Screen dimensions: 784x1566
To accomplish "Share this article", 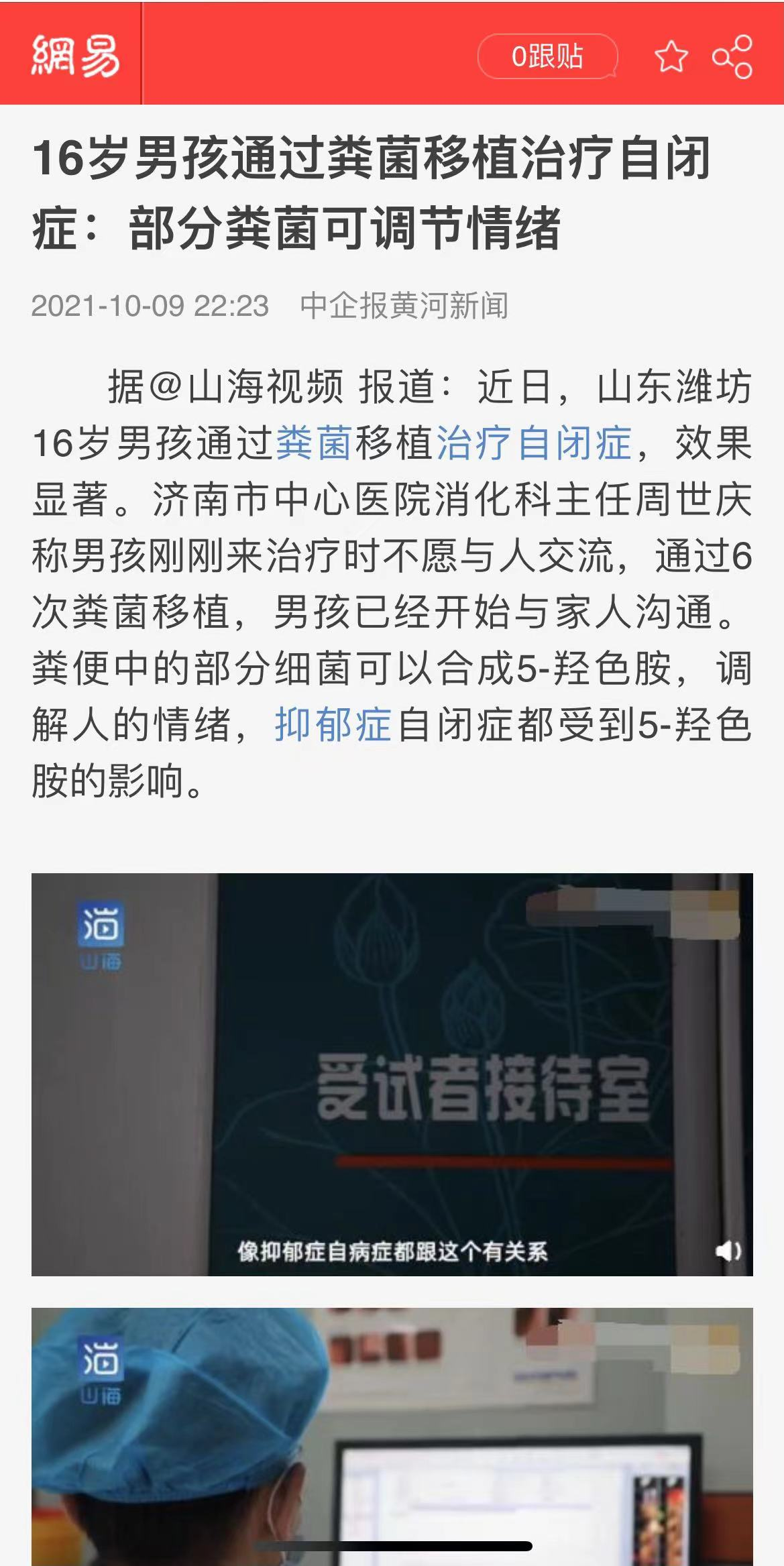I will coord(732,56).
